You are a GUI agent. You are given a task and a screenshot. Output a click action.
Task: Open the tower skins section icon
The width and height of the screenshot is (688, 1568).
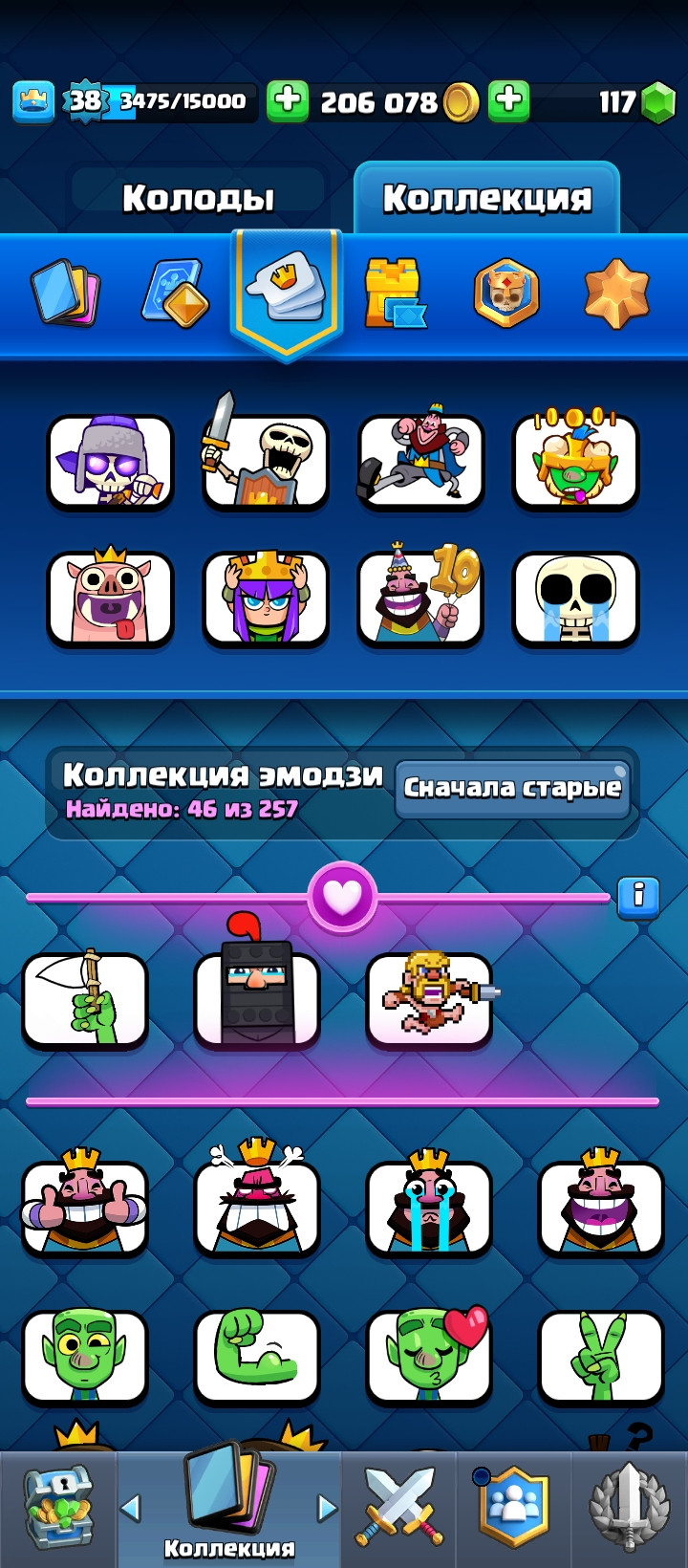click(394, 294)
